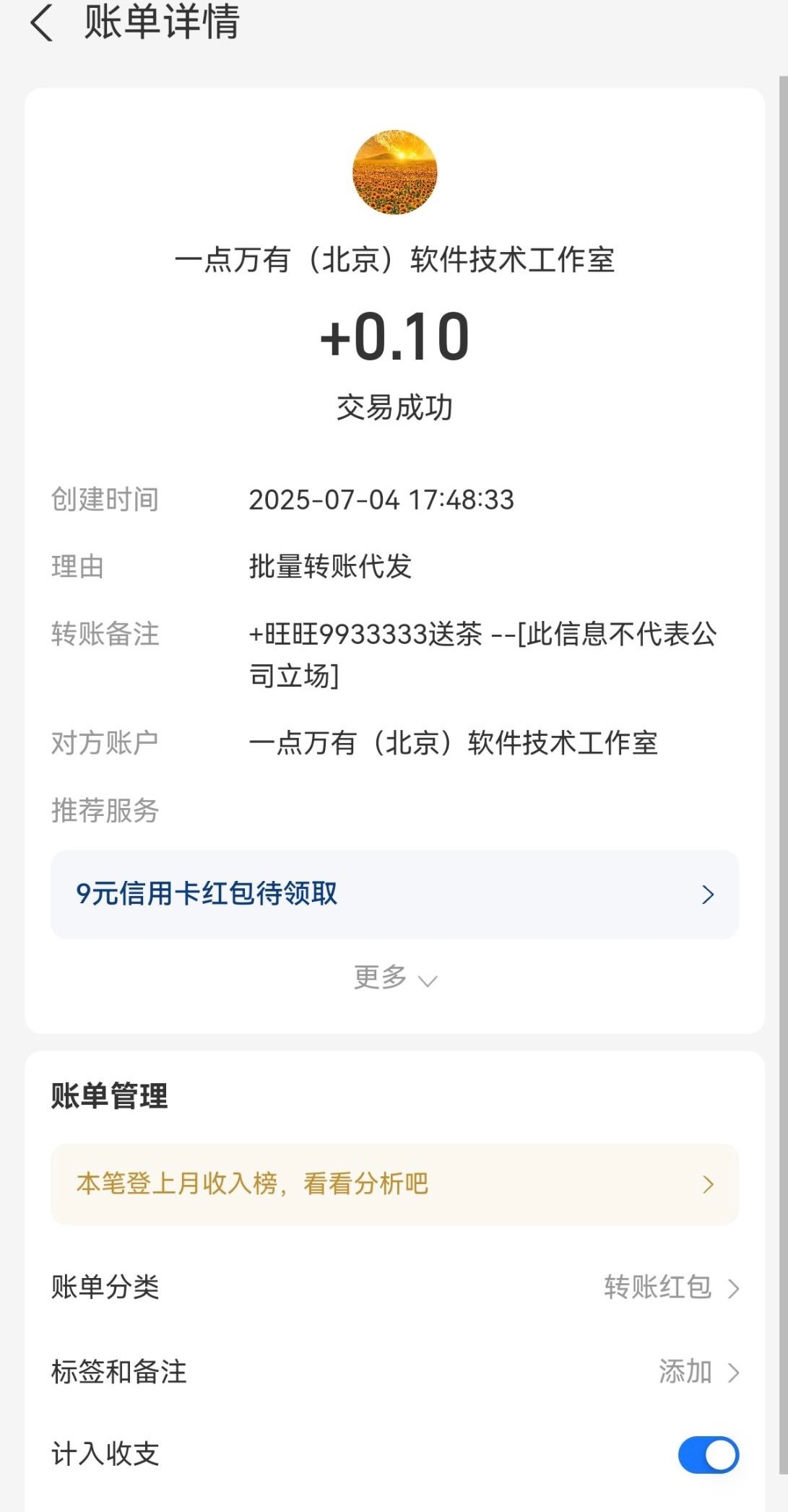The height and width of the screenshot is (1512, 788).
Task: Turn off the 计入收支 switch
Action: (707, 1454)
